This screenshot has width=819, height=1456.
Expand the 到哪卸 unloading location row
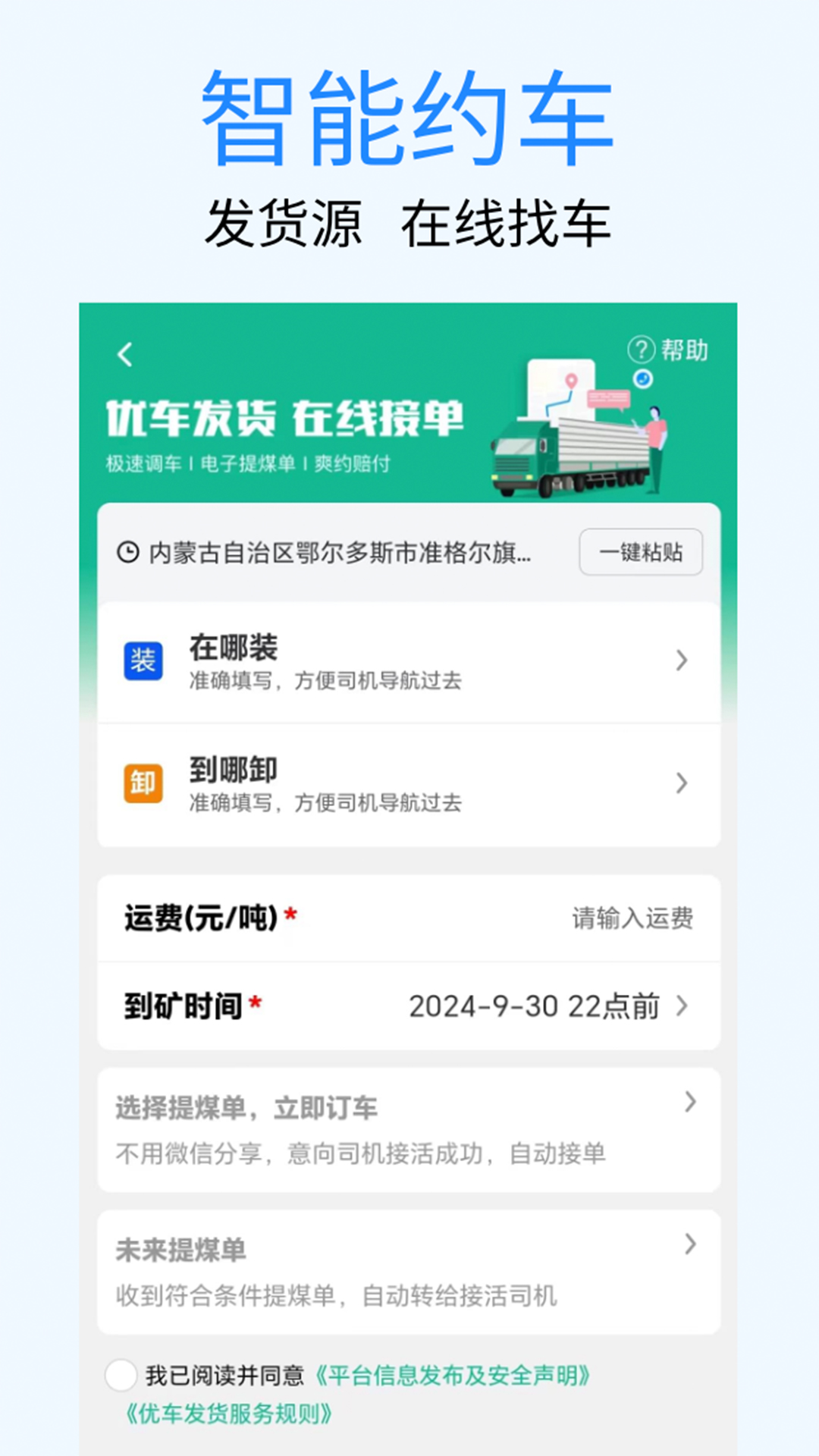(x=409, y=783)
